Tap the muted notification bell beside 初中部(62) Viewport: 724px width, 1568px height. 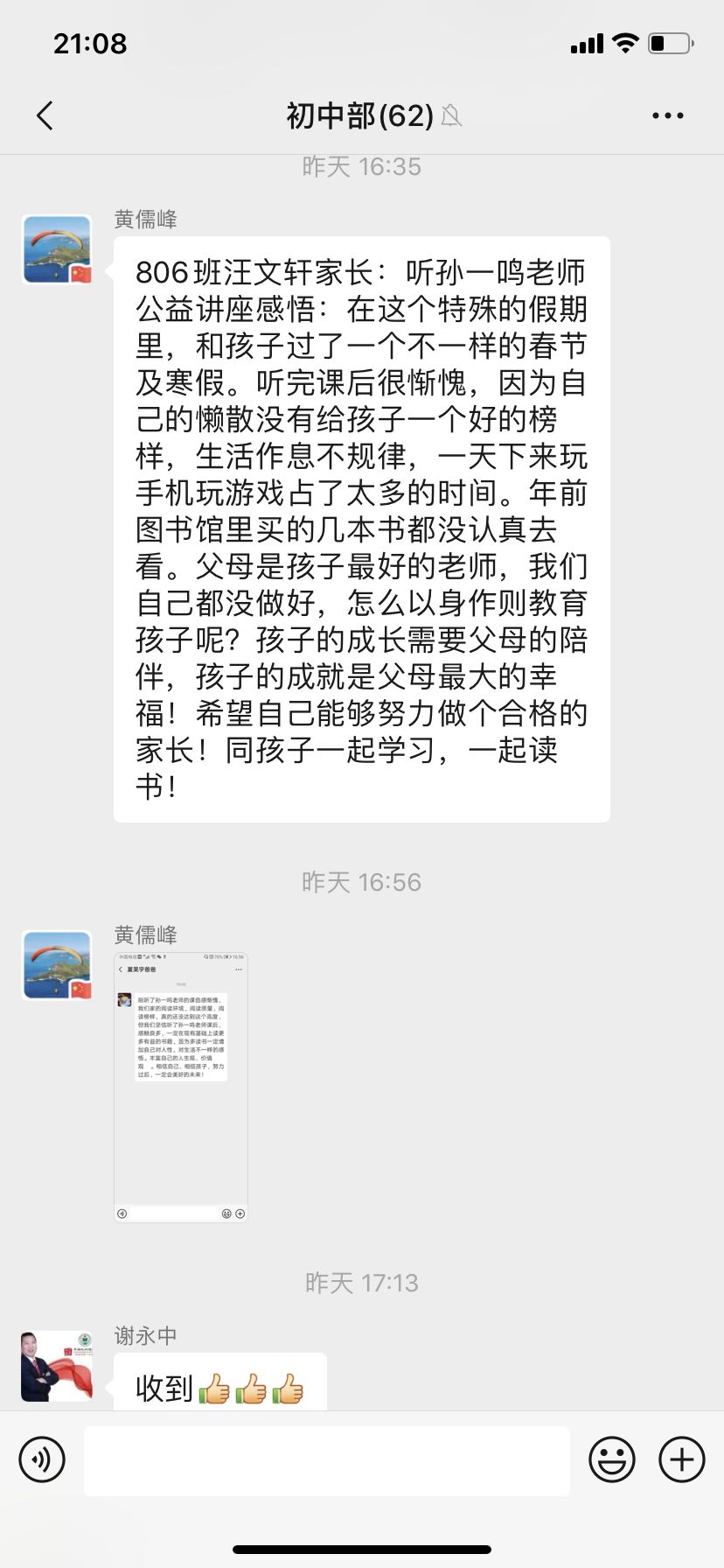pos(451,115)
